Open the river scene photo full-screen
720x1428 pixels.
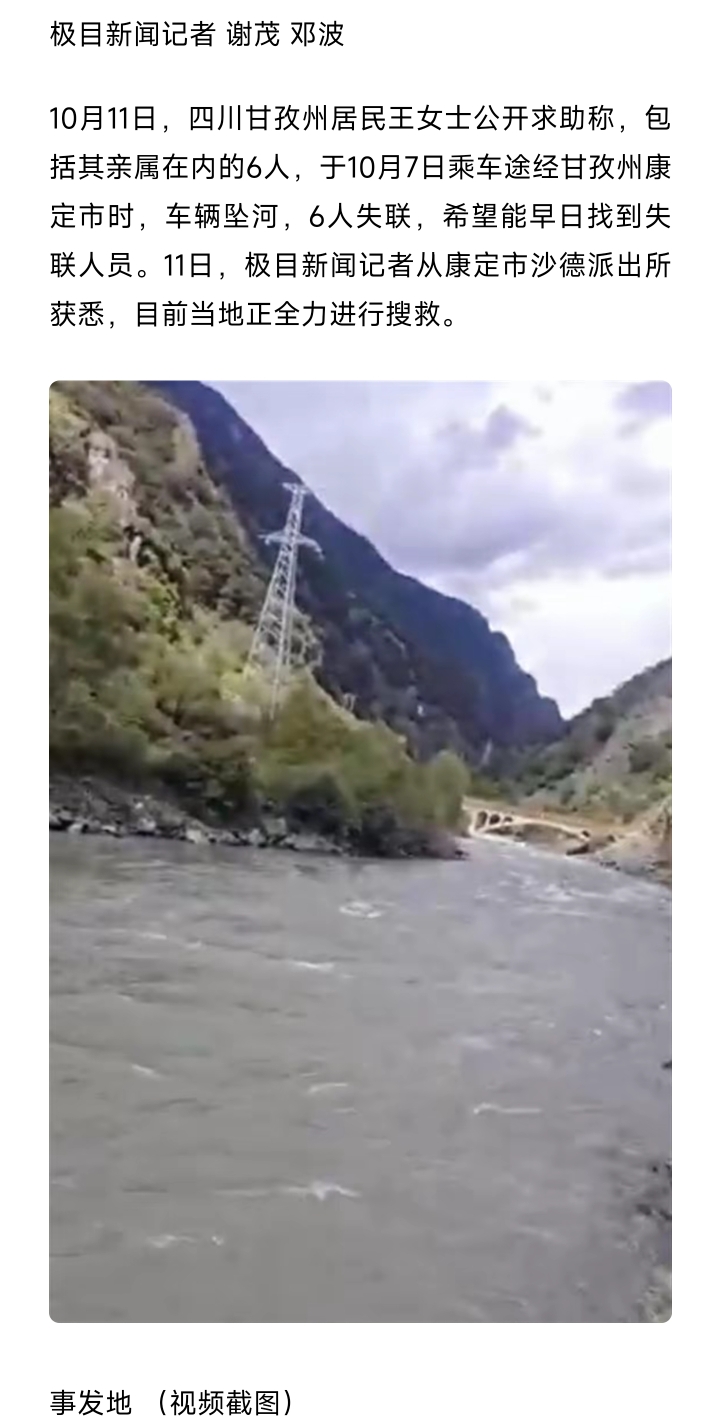tap(360, 851)
